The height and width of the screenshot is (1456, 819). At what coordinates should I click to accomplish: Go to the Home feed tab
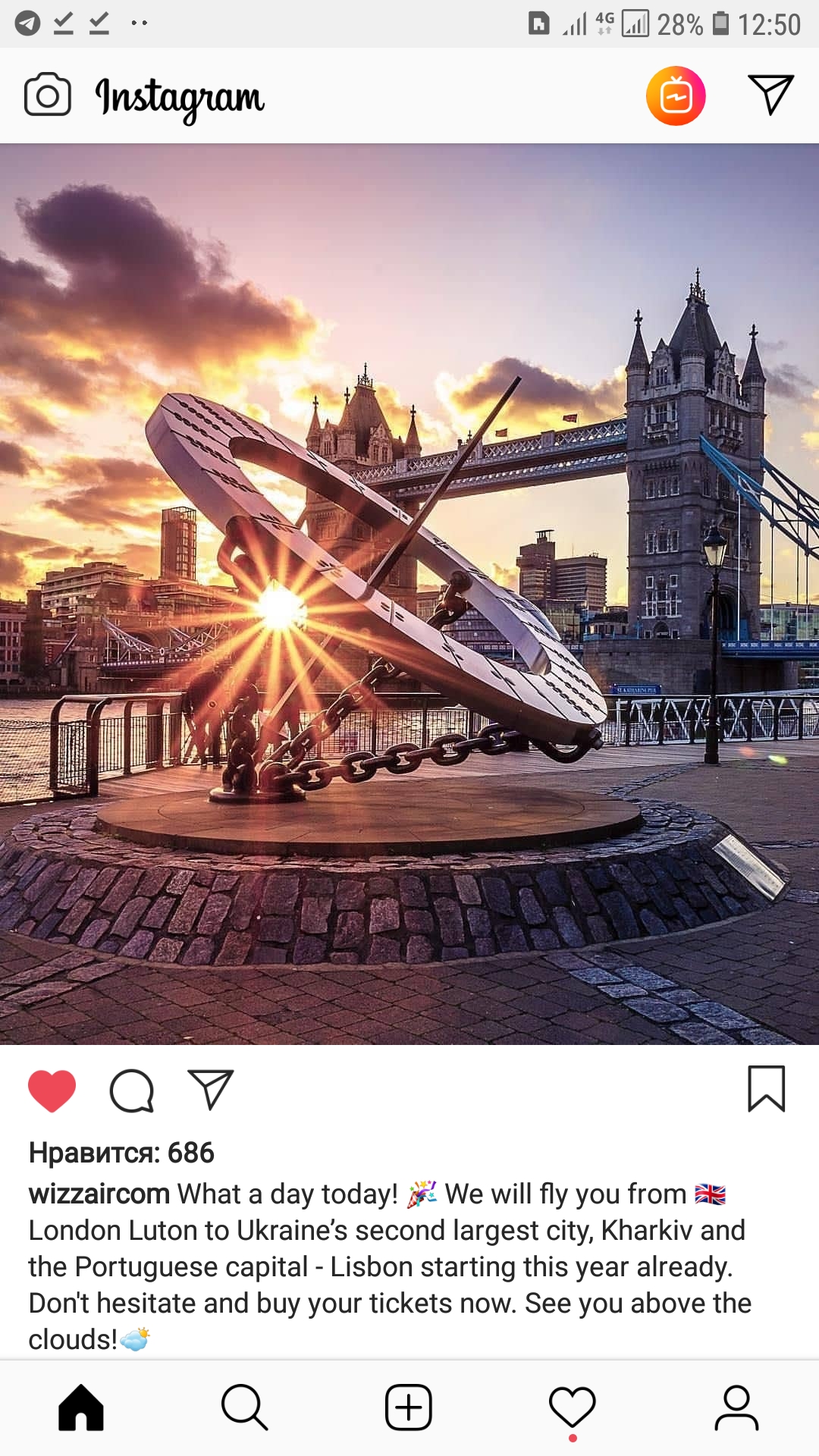pos(81,1407)
